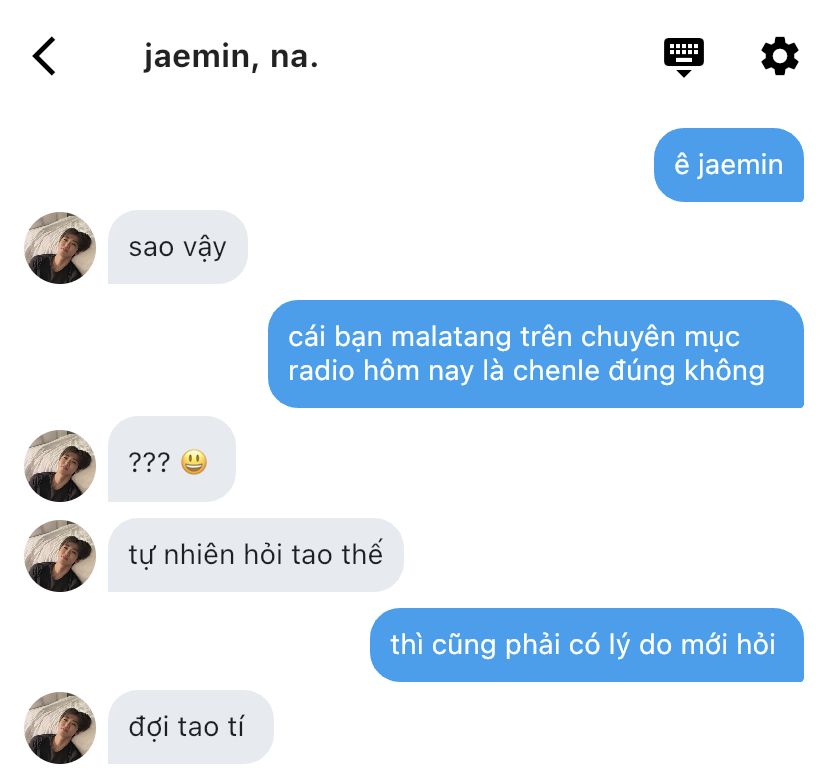The width and height of the screenshot is (828, 775).
Task: Open jaemin's avatar beside "sao vậy"
Action: pyautogui.click(x=59, y=247)
